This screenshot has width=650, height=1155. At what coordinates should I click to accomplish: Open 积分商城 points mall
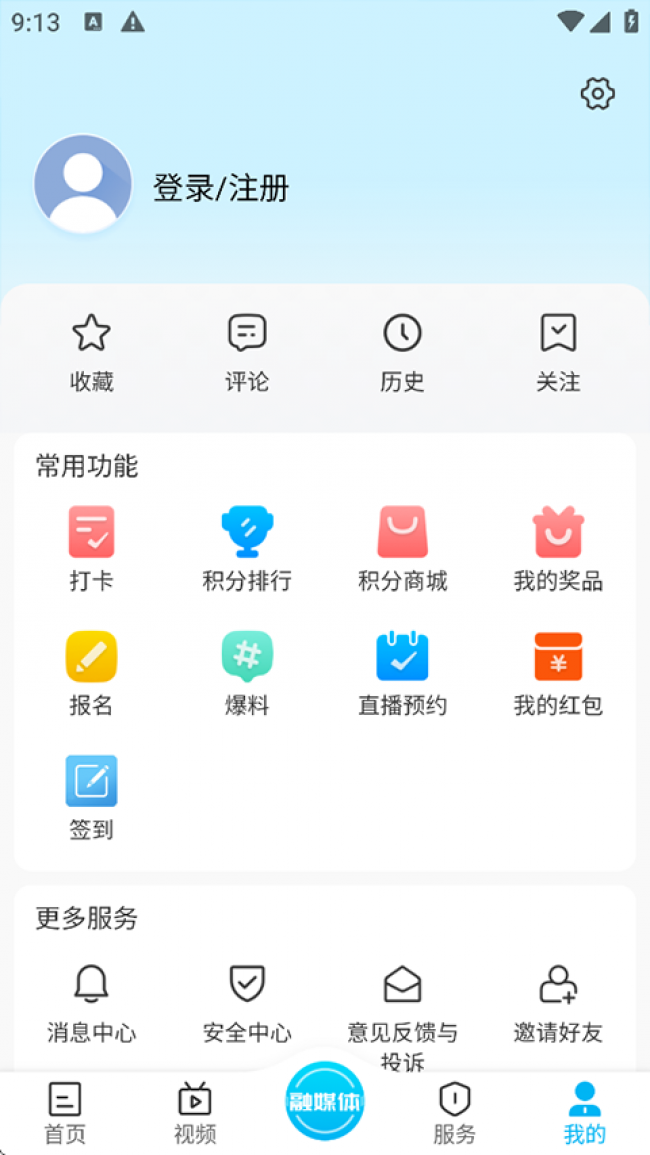tap(402, 548)
